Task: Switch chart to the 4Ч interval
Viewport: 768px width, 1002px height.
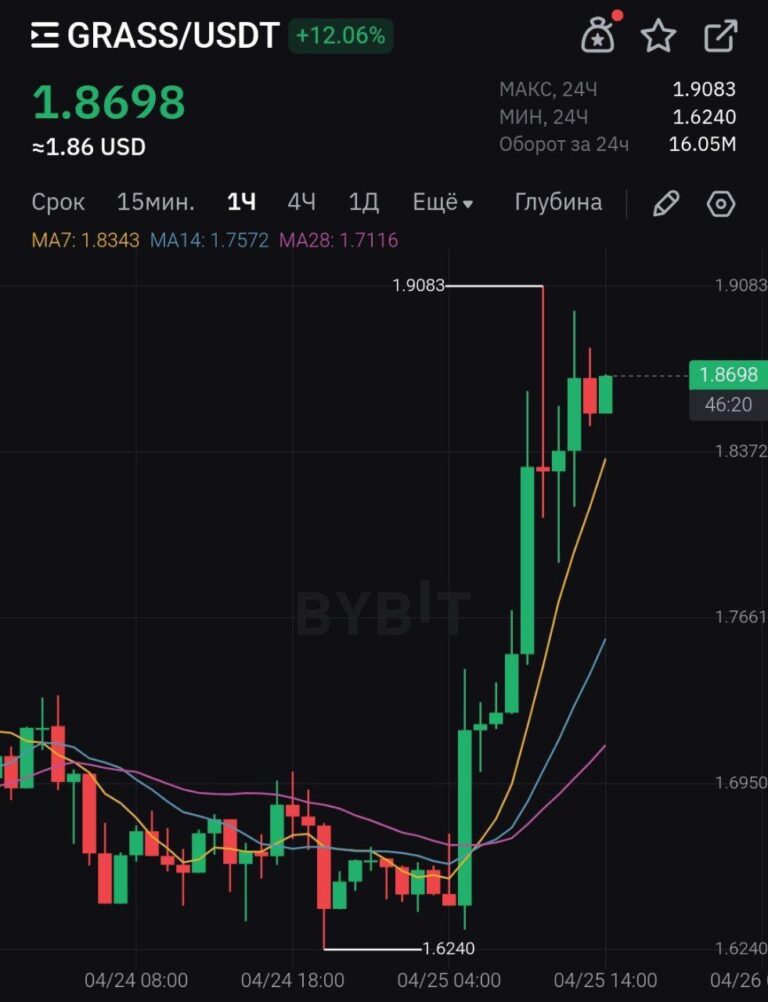Action: (x=302, y=202)
